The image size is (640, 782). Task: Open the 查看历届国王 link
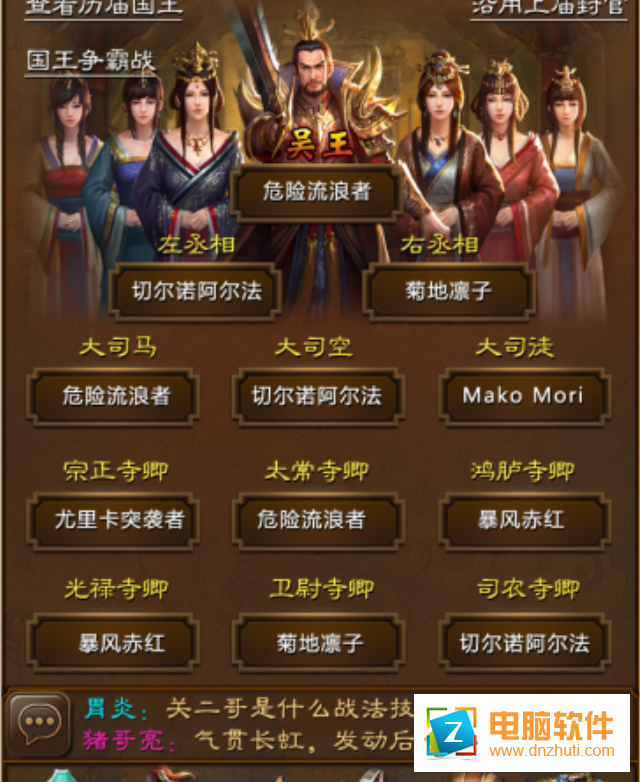point(103,8)
